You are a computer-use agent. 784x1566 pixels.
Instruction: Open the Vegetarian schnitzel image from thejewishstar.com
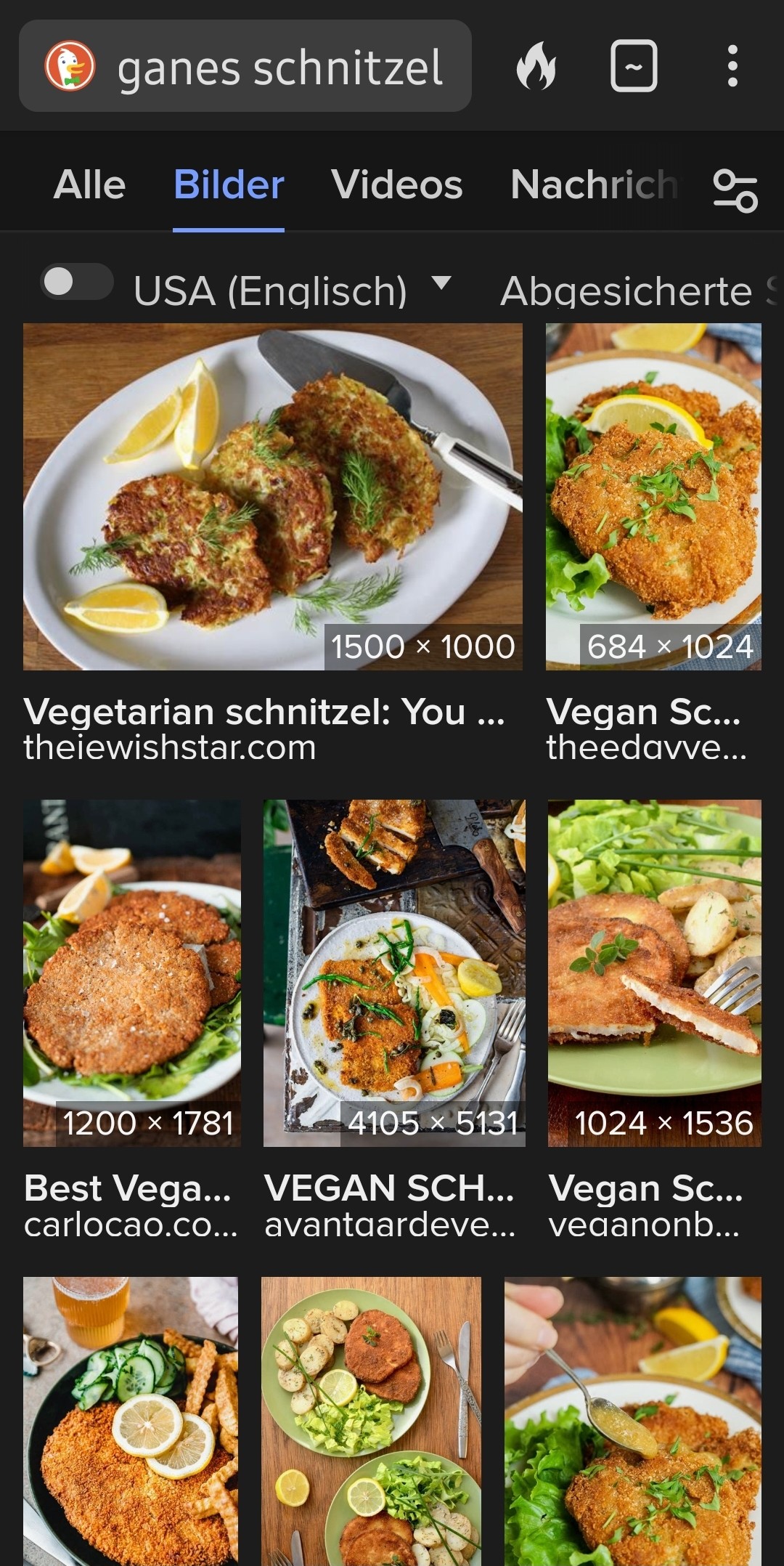(x=273, y=497)
